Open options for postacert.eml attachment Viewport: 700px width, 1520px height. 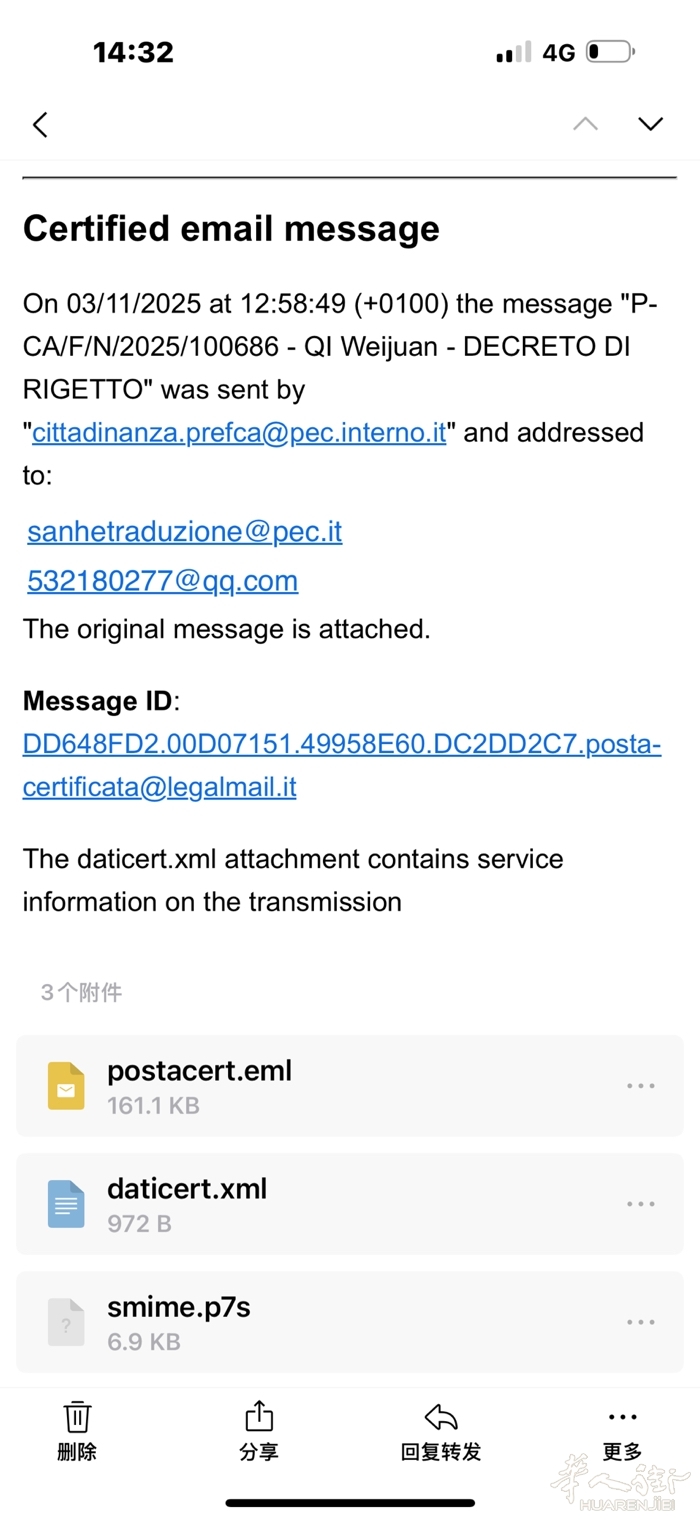(640, 1086)
